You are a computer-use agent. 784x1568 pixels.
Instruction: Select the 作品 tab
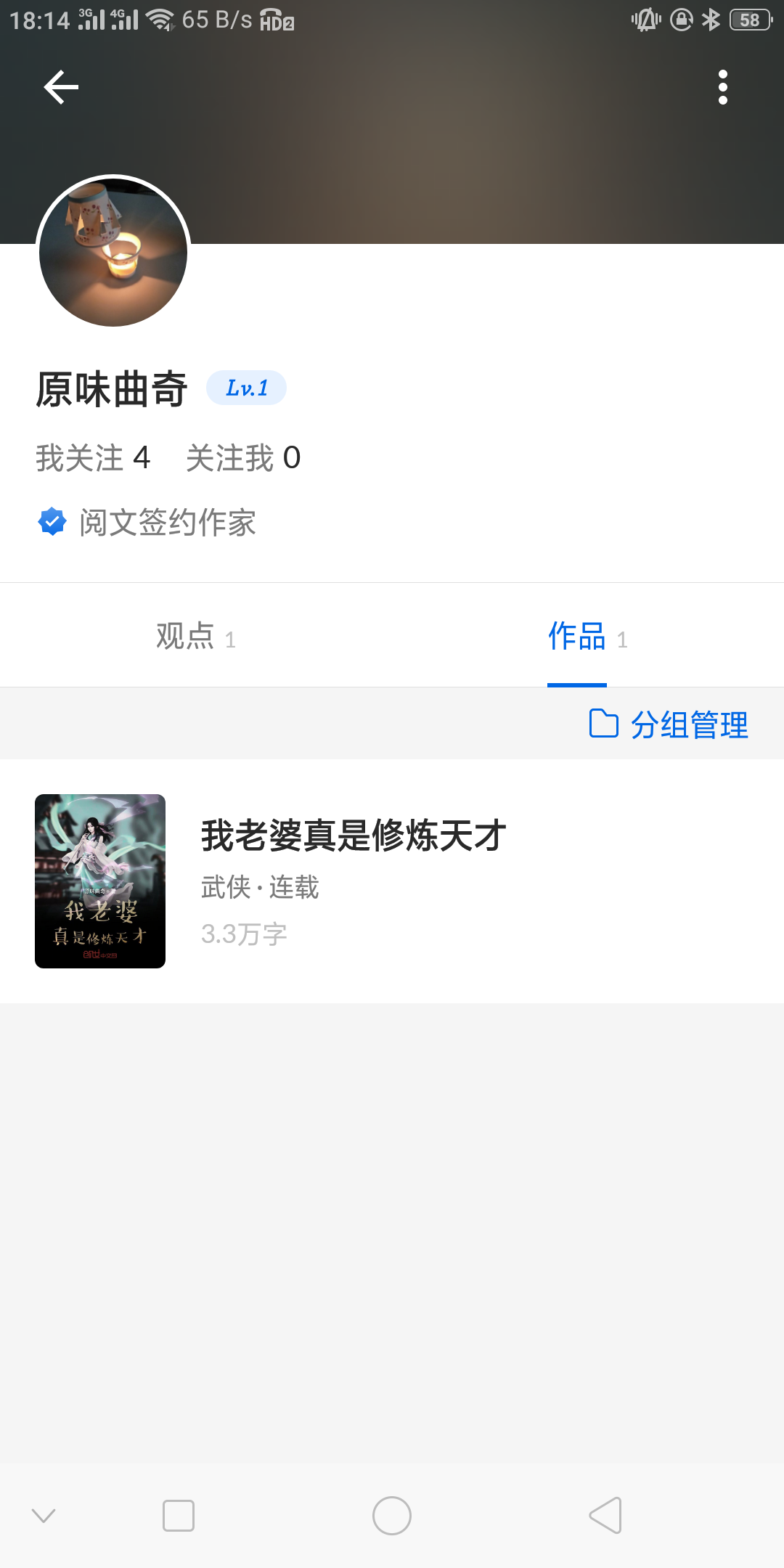[587, 637]
